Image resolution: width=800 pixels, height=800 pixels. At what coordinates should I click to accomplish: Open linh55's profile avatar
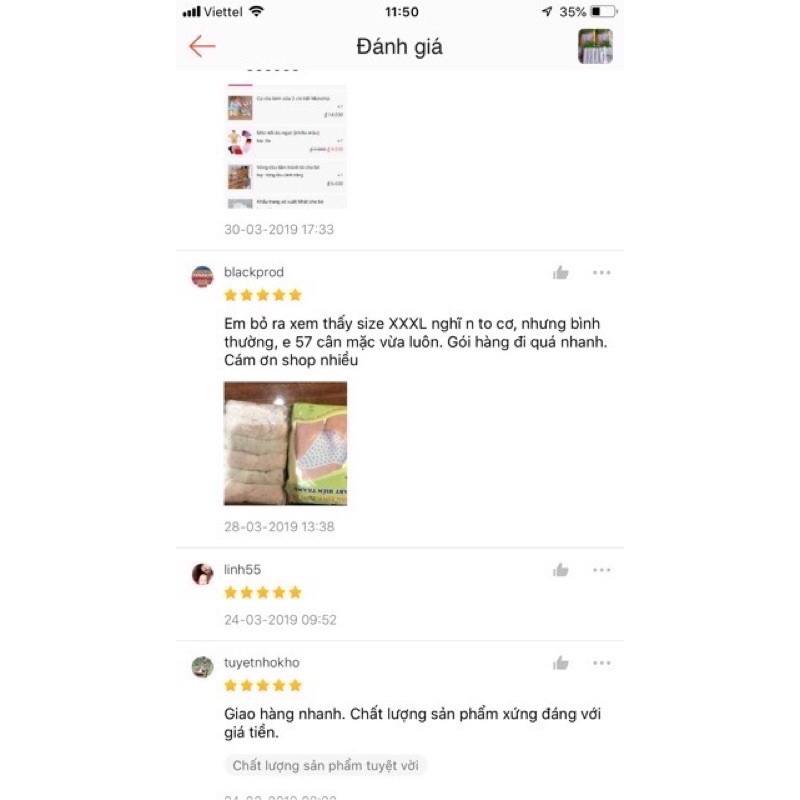(x=202, y=574)
